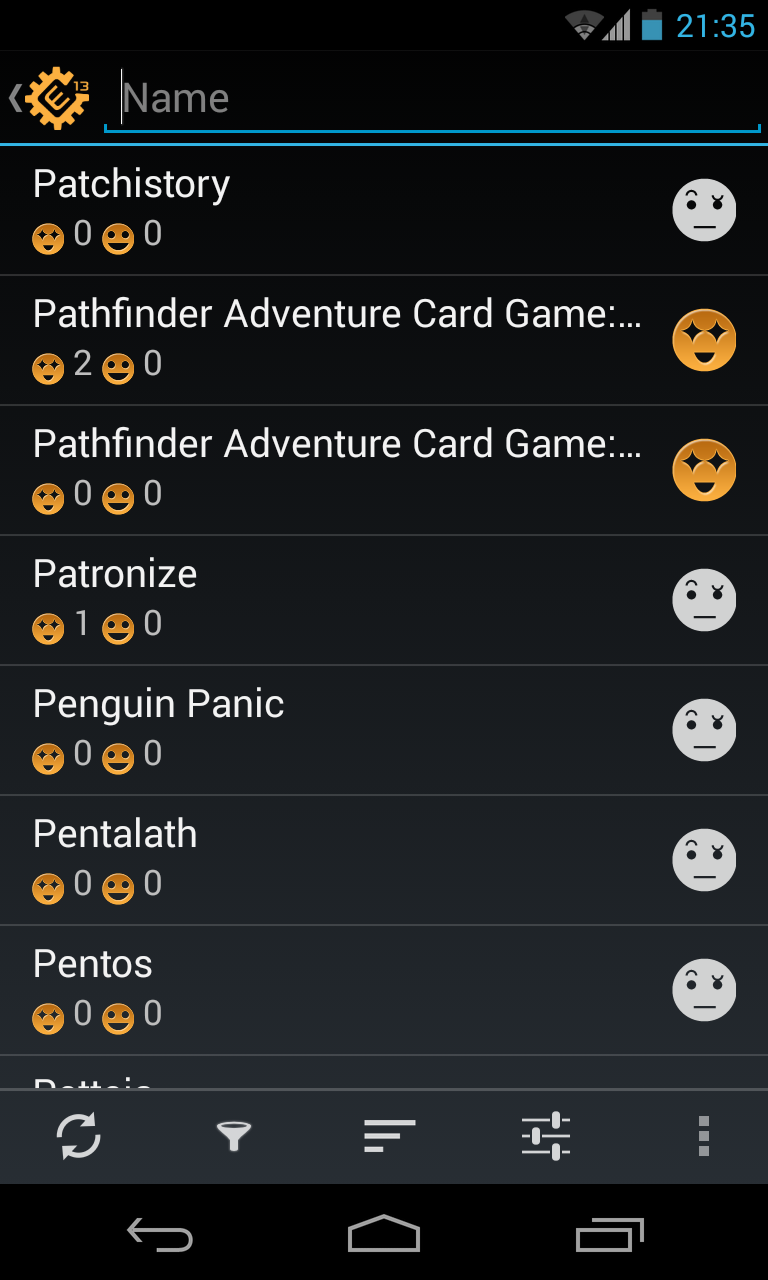Open the overflow menu

point(703,1137)
